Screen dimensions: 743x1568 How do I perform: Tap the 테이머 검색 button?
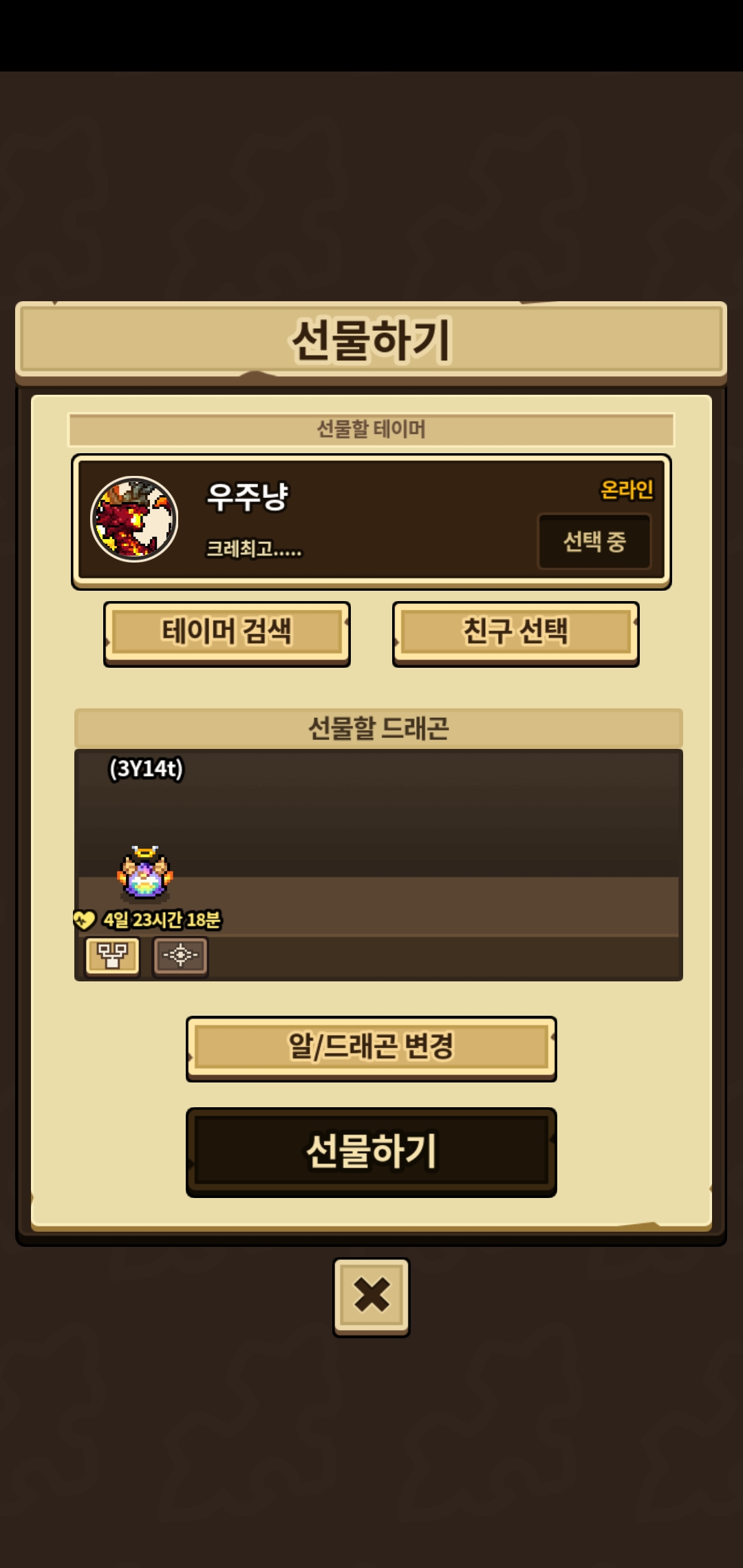click(x=227, y=633)
